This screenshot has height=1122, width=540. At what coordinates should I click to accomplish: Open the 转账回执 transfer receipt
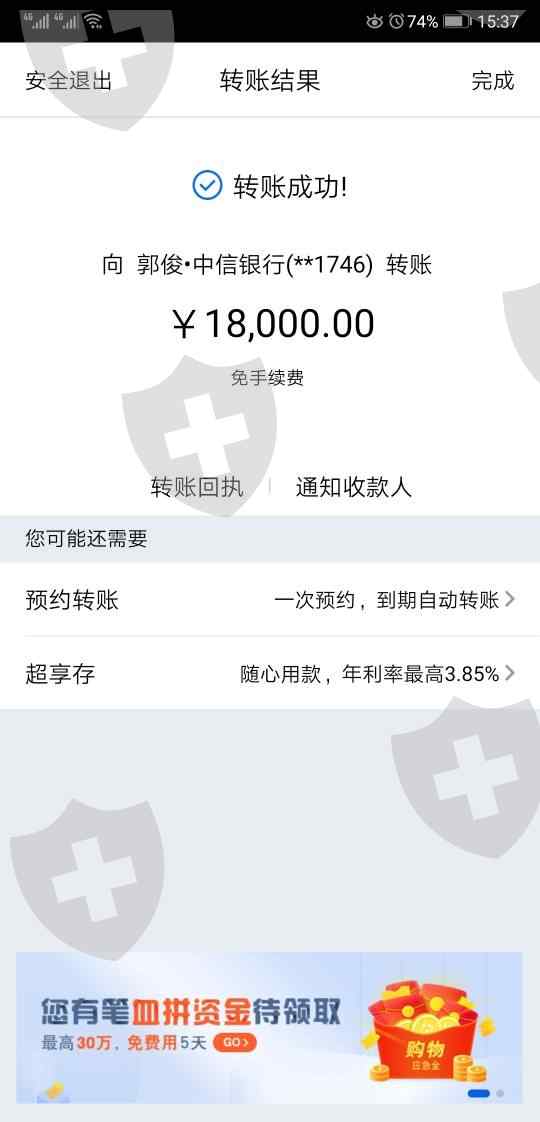197,487
